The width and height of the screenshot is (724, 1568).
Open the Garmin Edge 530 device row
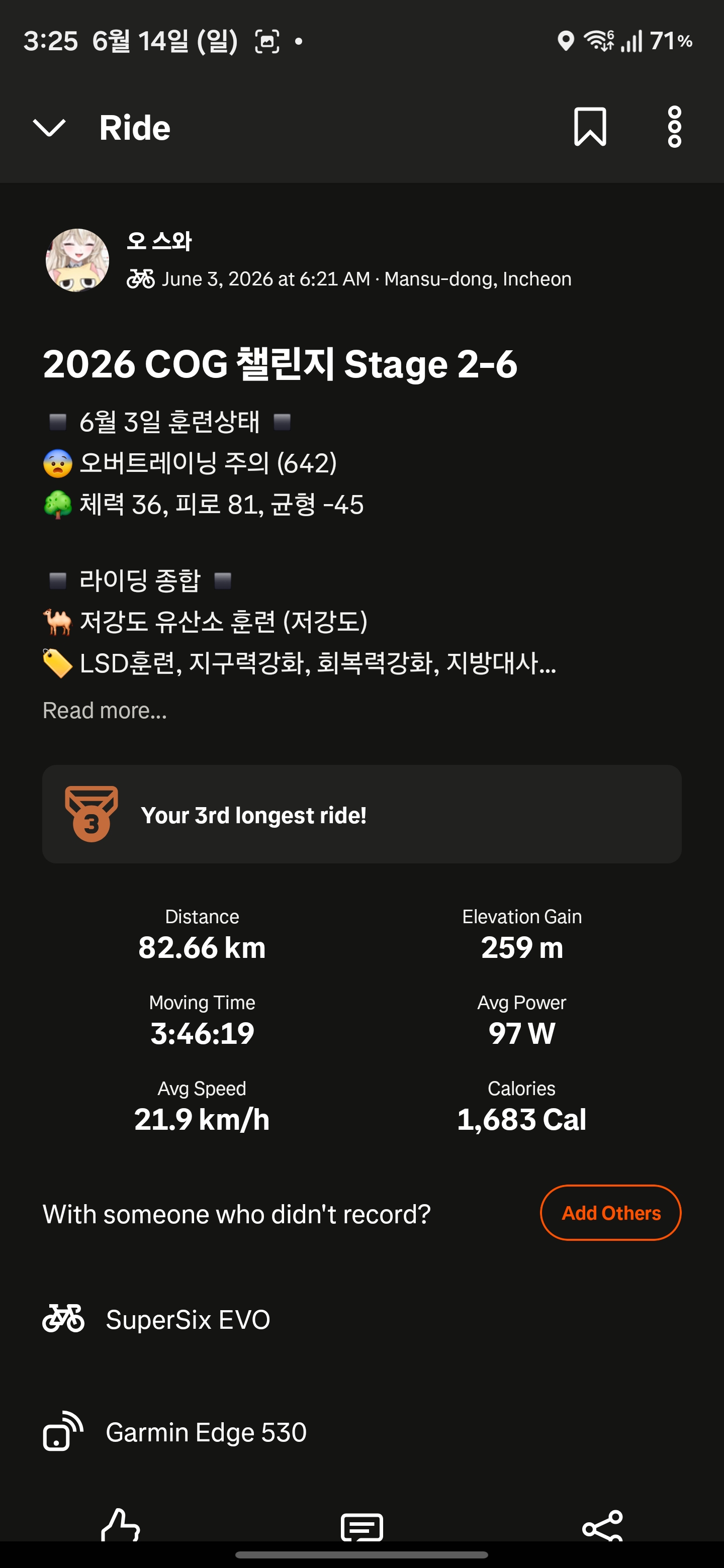click(361, 1432)
